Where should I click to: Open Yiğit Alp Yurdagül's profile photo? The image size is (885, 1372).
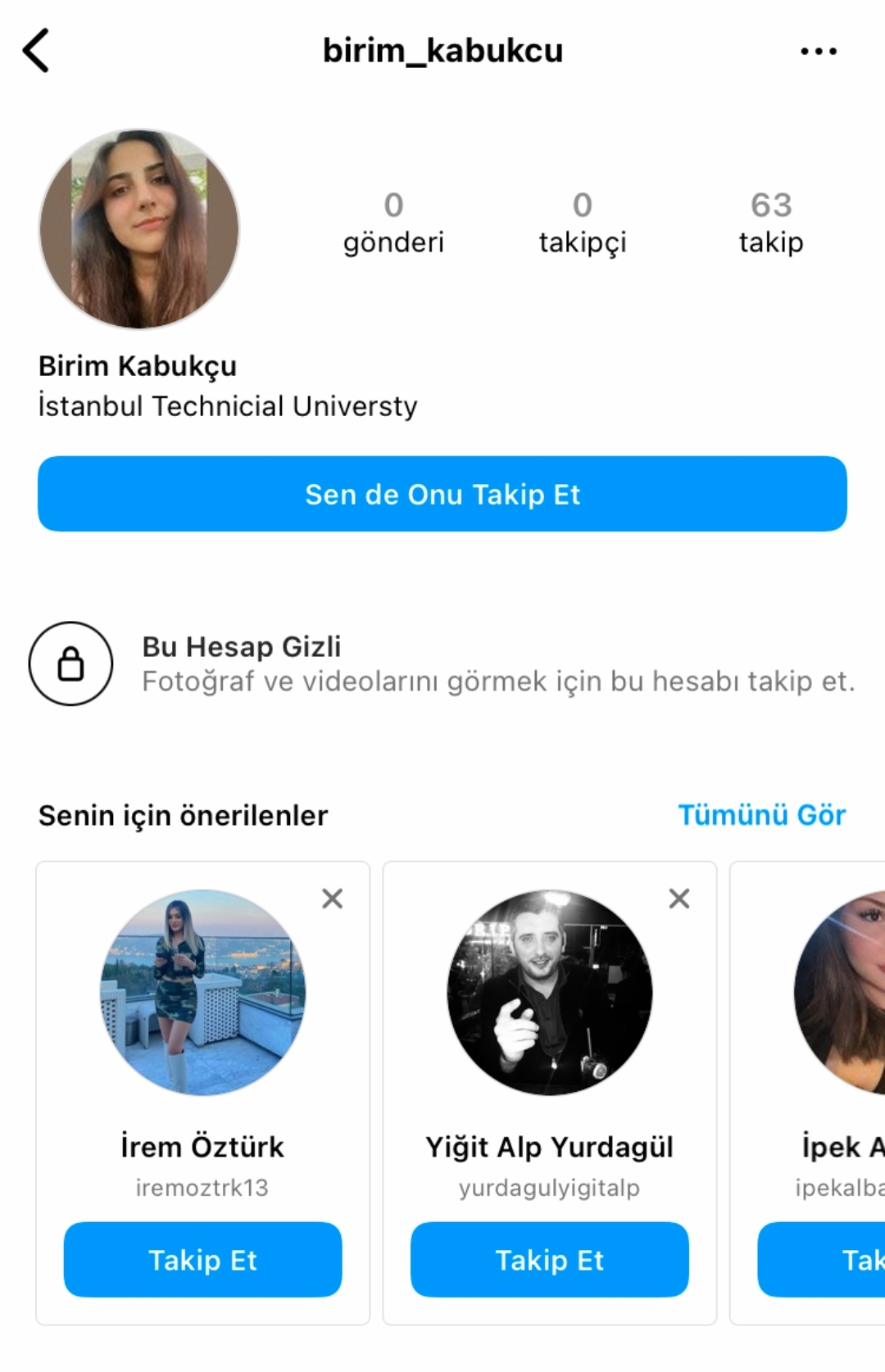click(x=549, y=993)
